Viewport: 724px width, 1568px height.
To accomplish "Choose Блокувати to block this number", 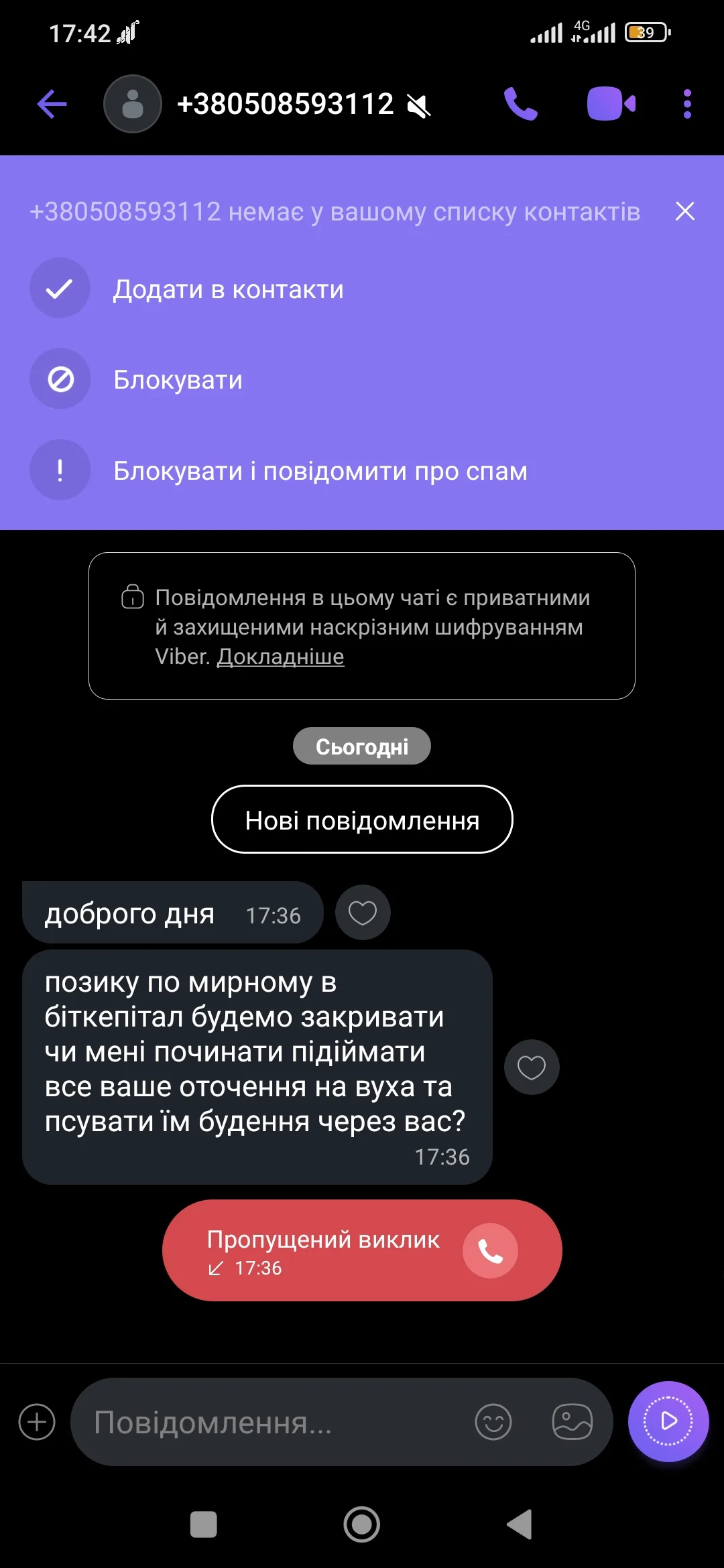I will coord(178,379).
